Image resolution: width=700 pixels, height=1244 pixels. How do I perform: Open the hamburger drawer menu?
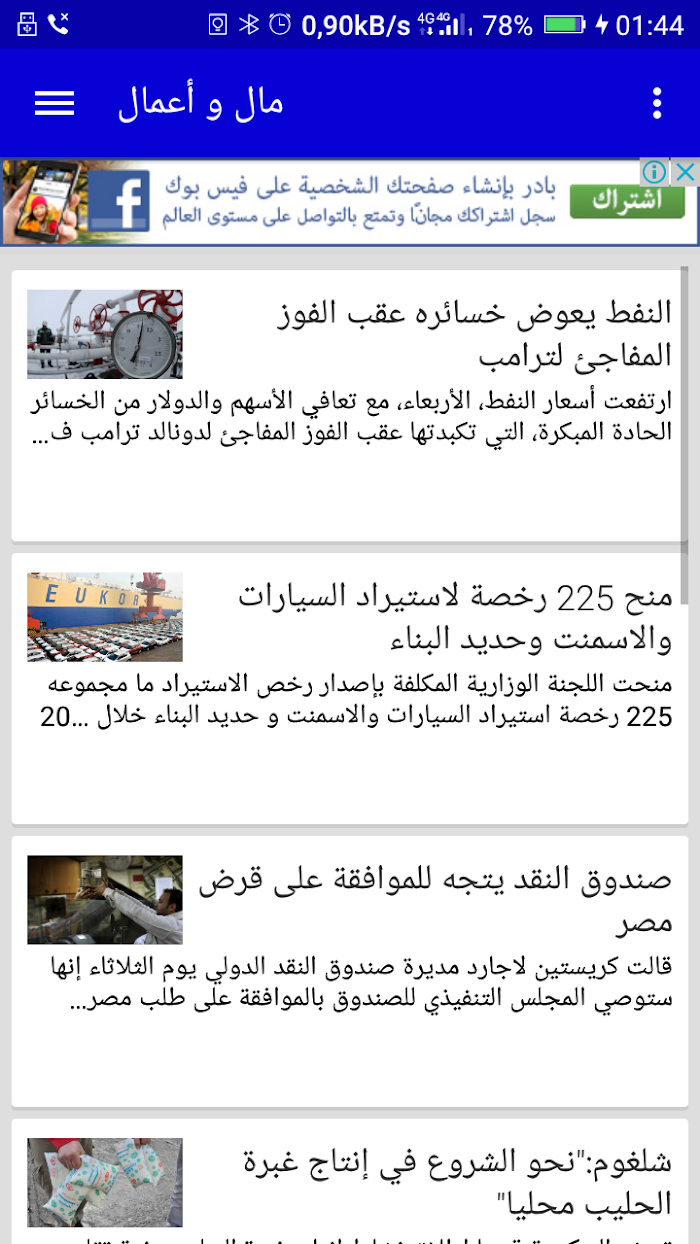tap(54, 103)
